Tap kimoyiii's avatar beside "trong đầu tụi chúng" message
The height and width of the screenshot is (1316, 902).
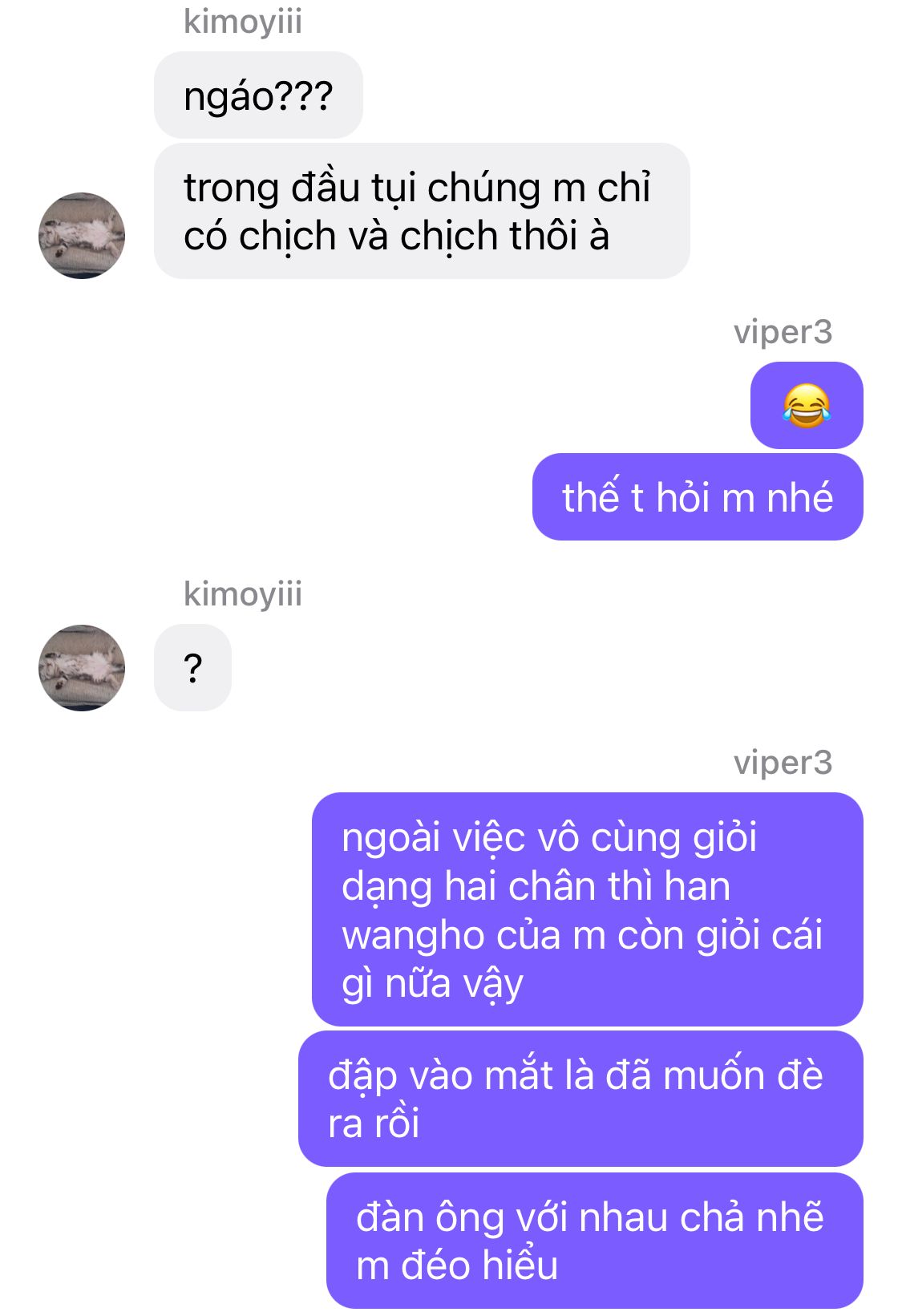pyautogui.click(x=82, y=236)
